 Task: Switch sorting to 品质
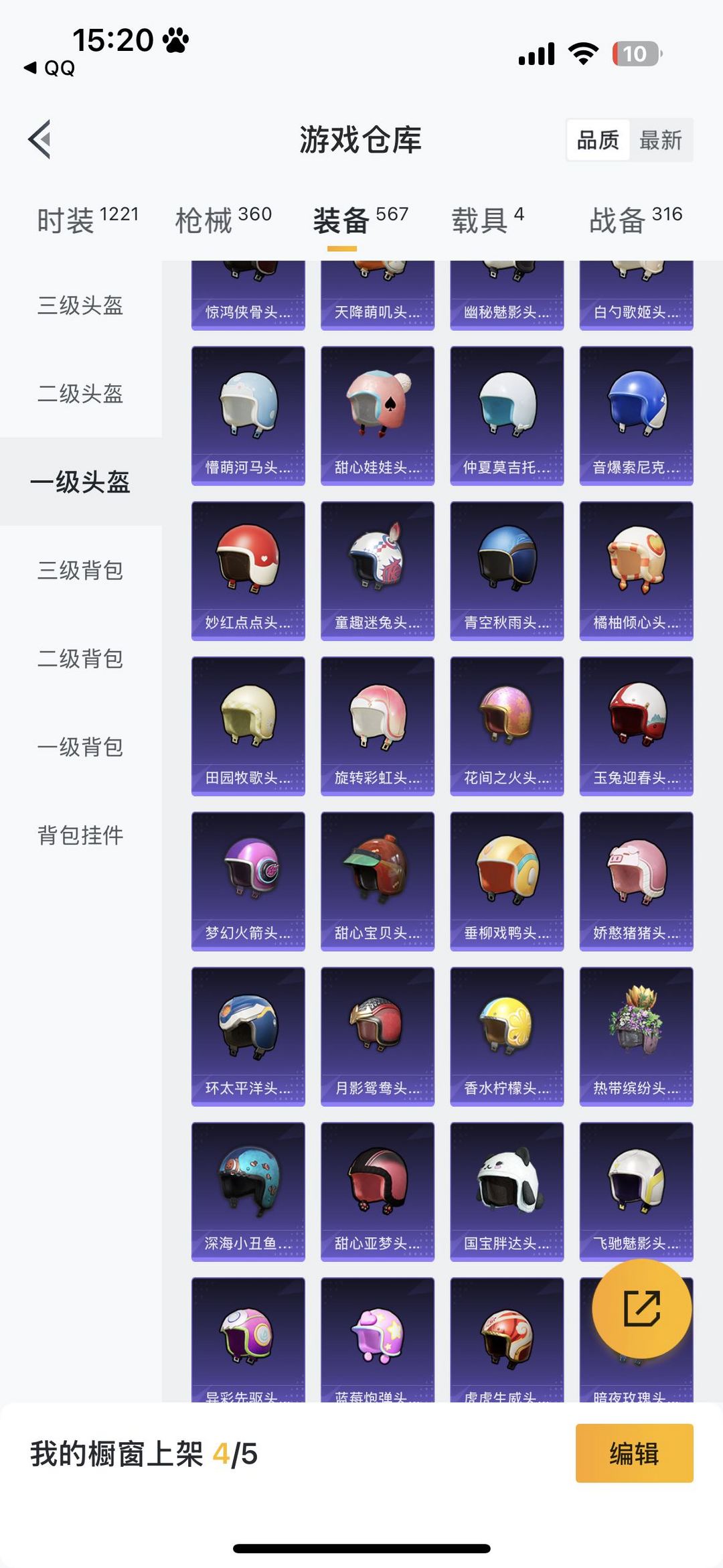coord(598,140)
